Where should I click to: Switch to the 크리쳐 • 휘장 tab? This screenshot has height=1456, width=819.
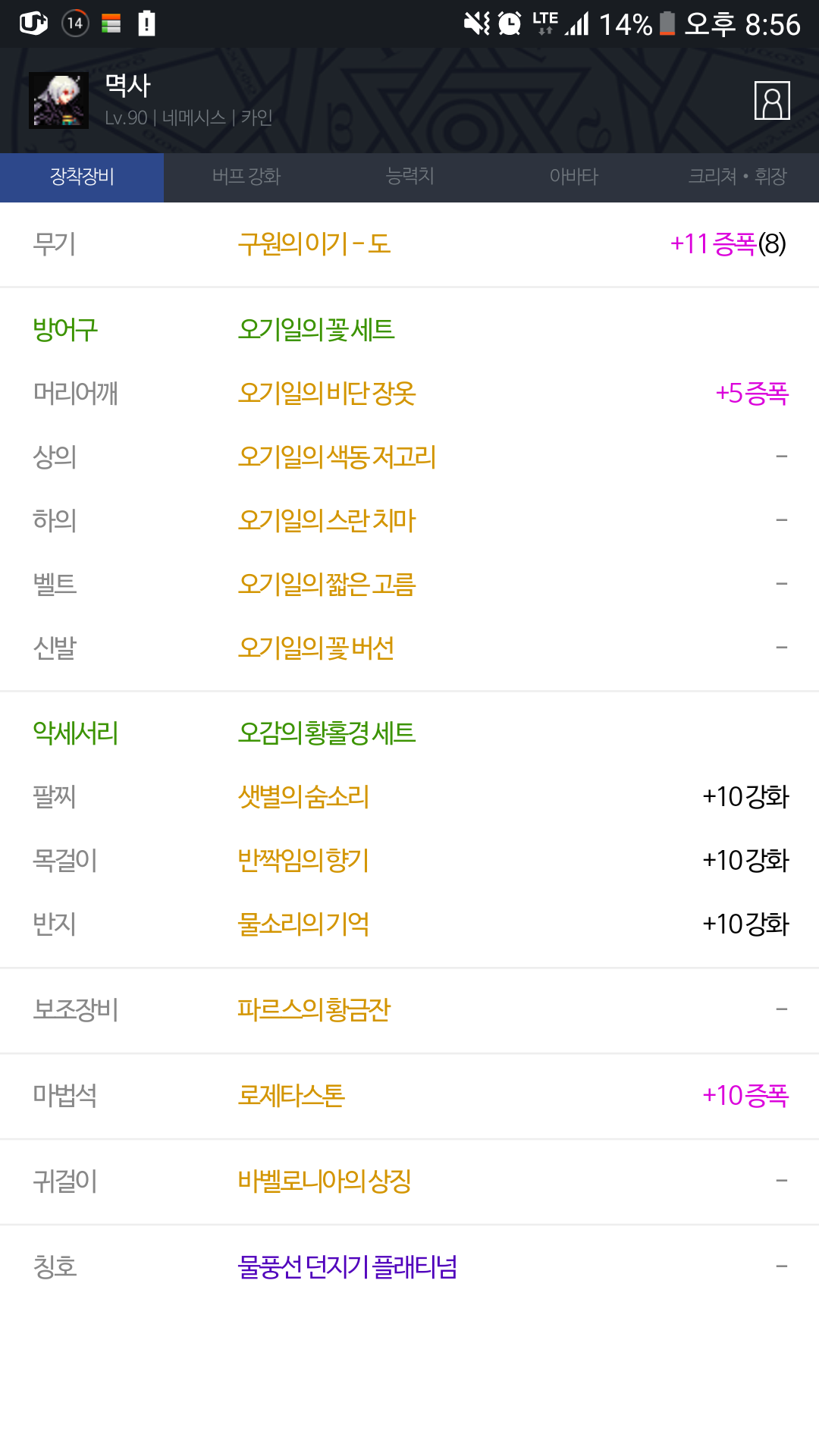pyautogui.click(x=737, y=177)
